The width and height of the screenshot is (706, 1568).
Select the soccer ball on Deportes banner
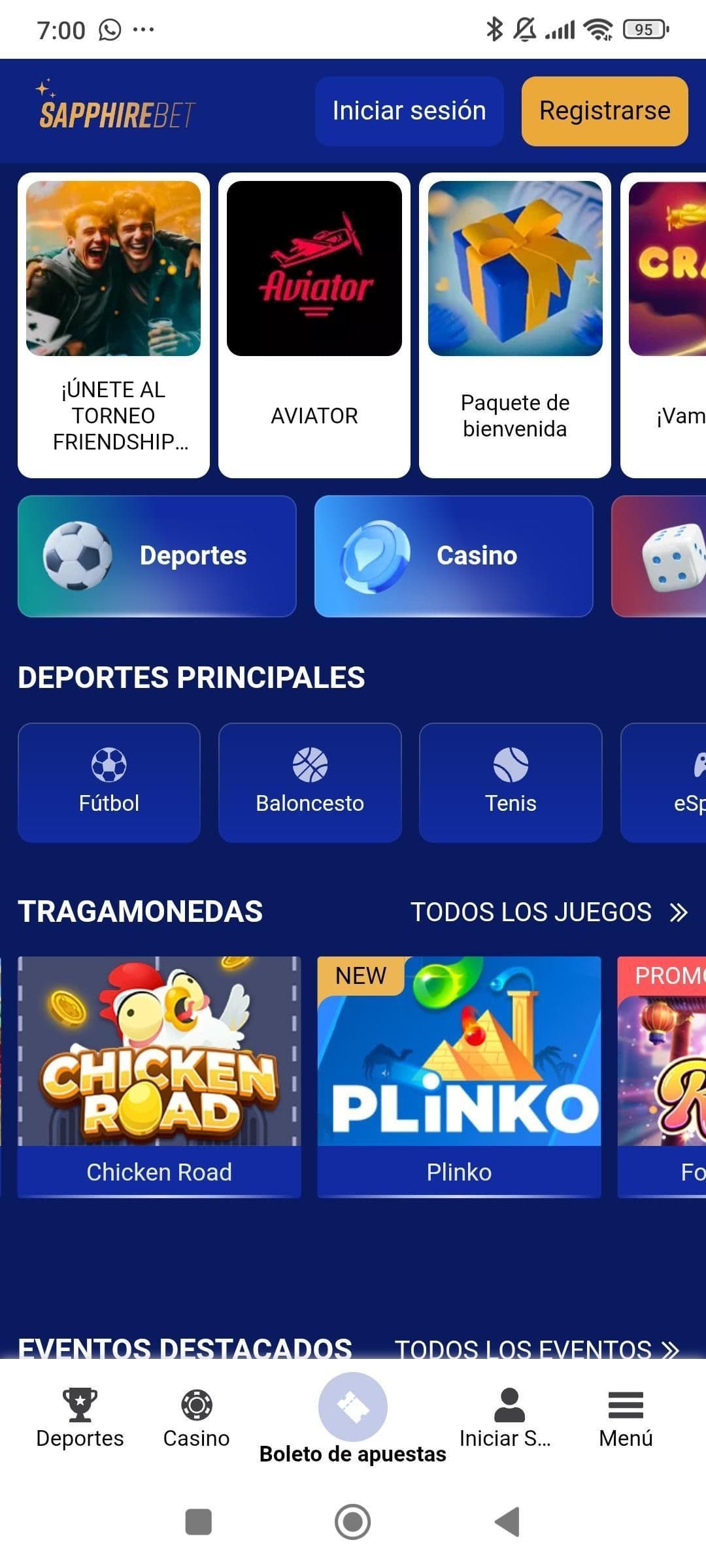pyautogui.click(x=78, y=555)
